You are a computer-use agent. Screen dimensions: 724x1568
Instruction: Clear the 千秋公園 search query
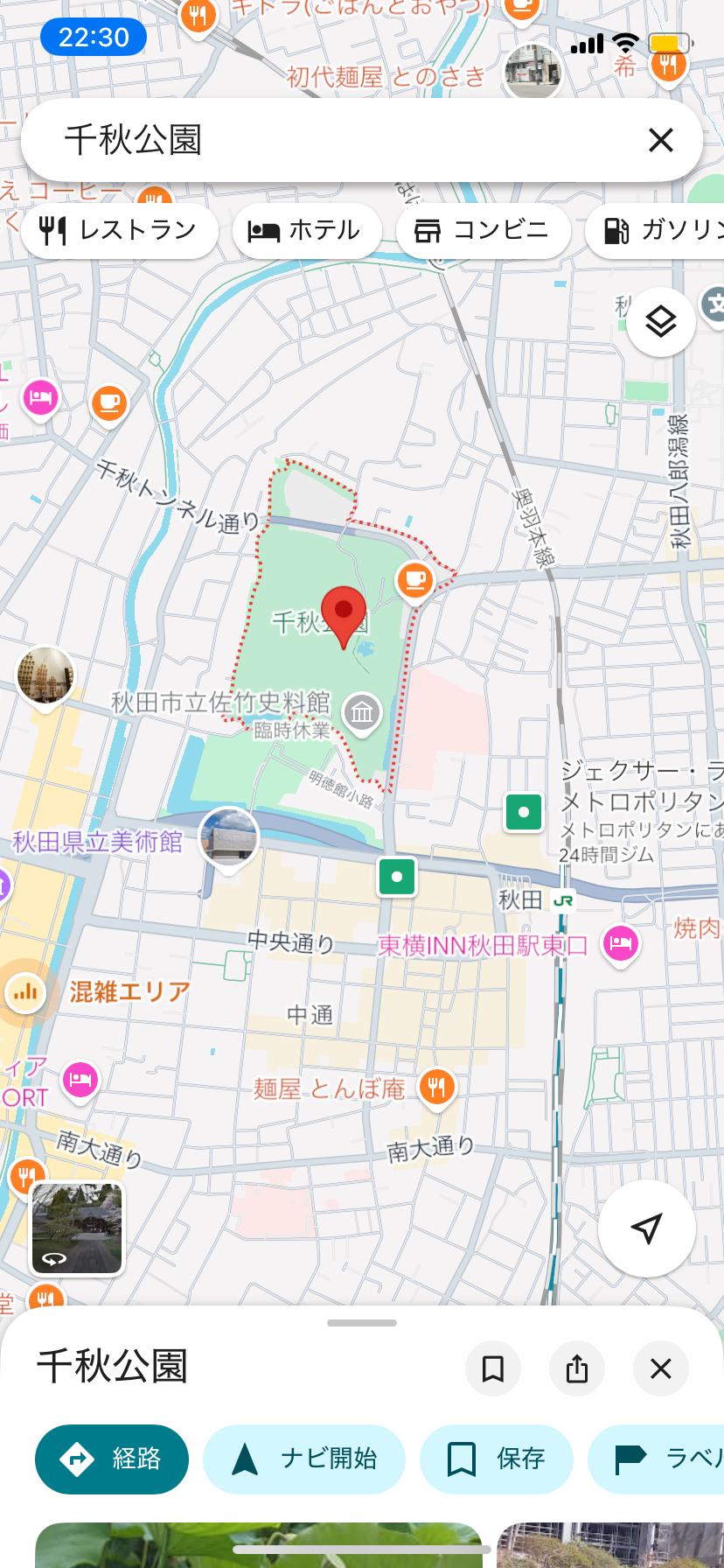pos(660,140)
